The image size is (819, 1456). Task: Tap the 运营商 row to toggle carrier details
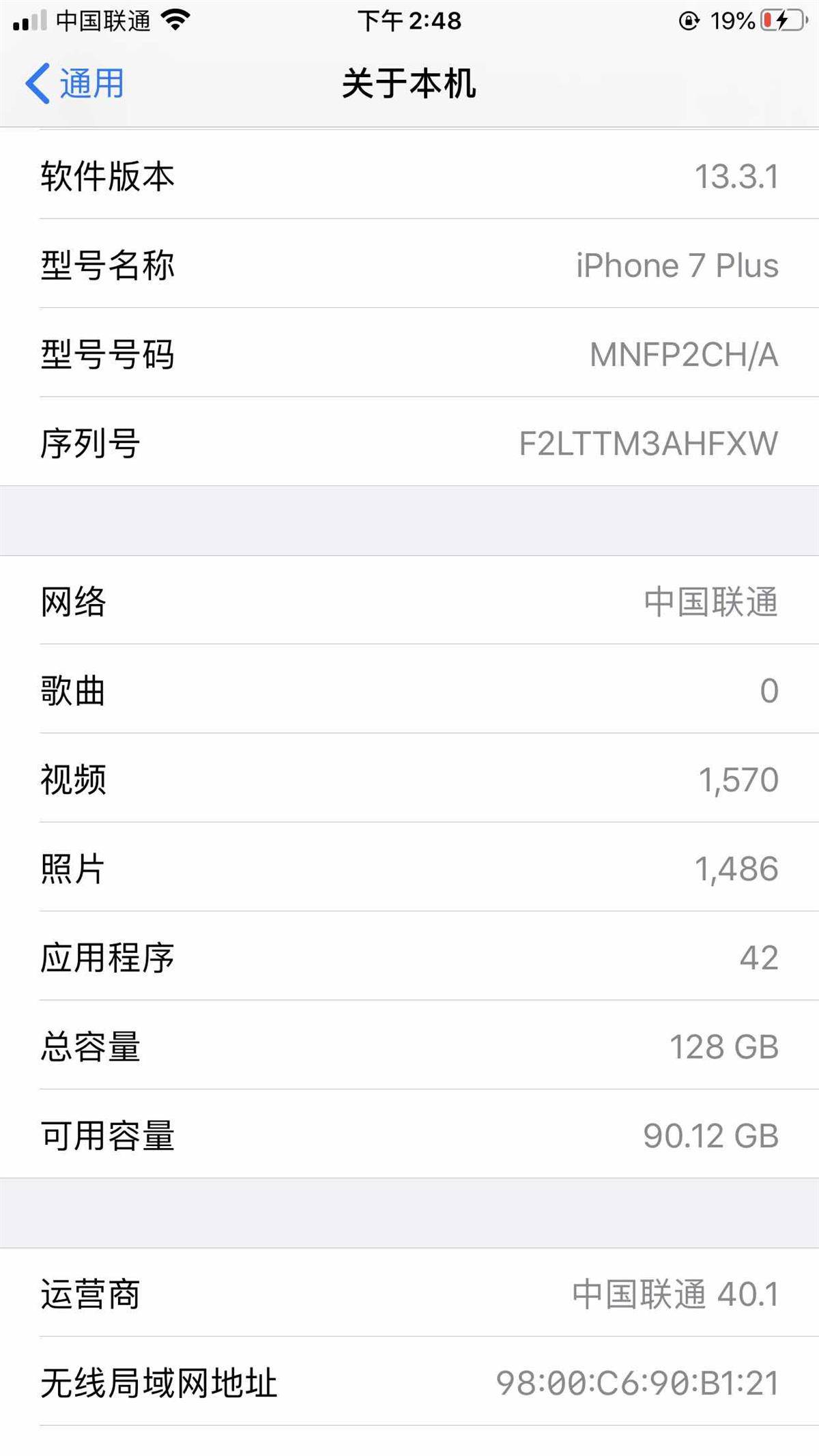tap(409, 1292)
